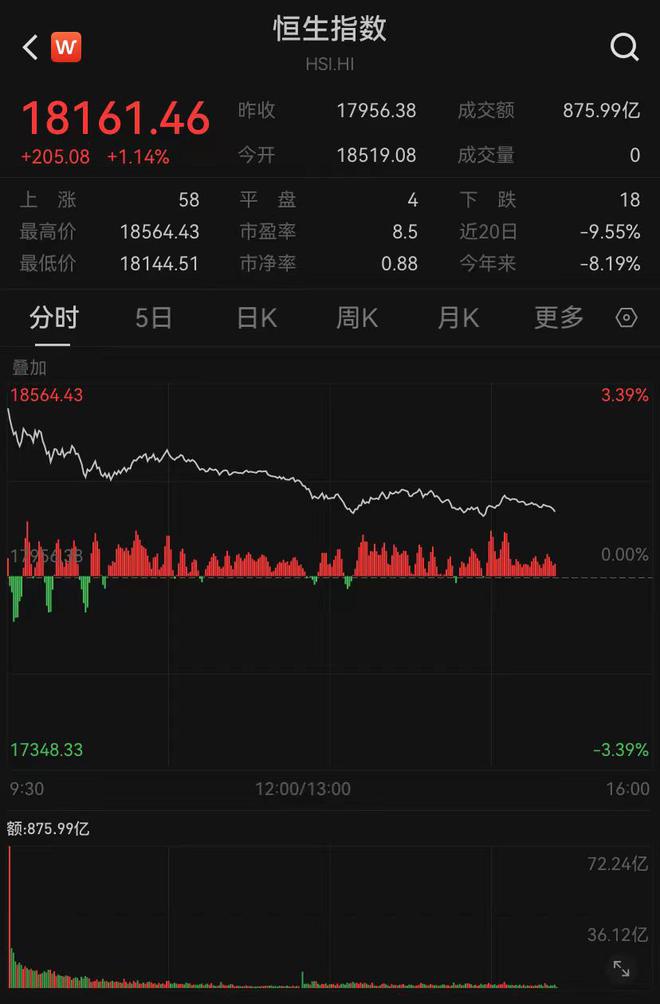Screen dimensions: 660x1004
Task: View the 月K chart tab
Action: 458,318
